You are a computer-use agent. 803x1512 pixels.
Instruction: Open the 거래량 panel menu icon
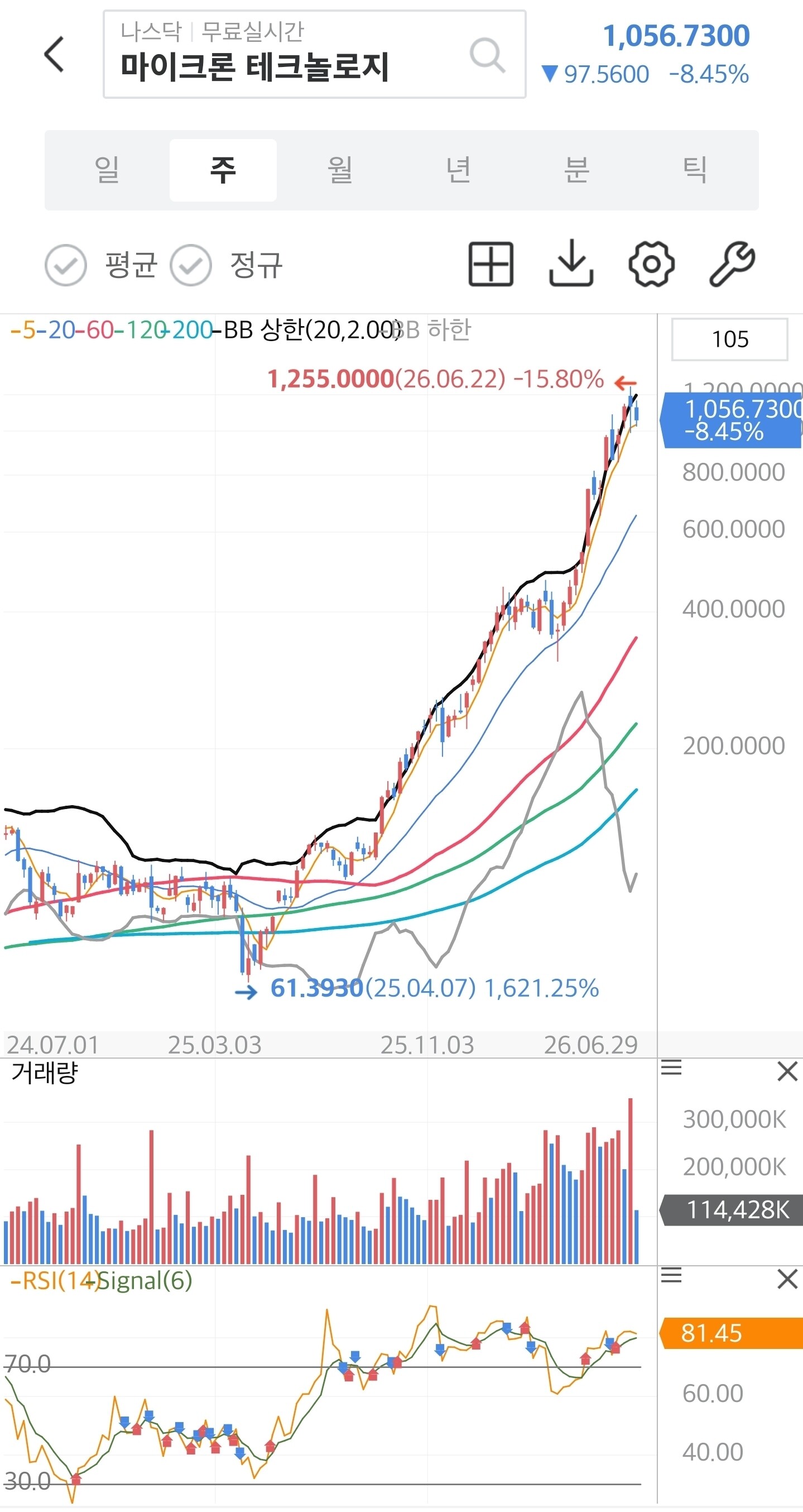(x=671, y=1067)
